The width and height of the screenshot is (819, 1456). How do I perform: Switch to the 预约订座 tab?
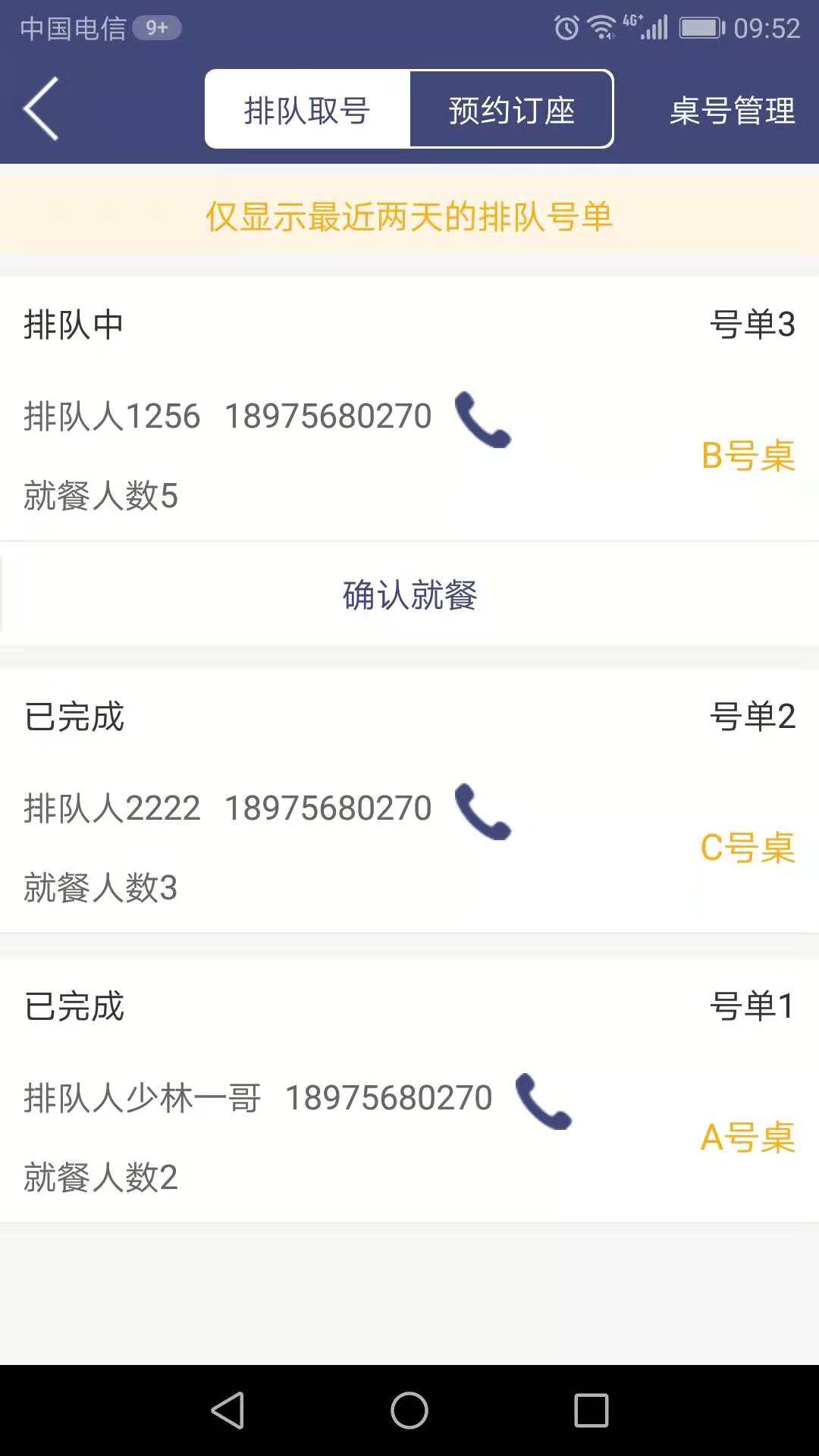point(511,110)
